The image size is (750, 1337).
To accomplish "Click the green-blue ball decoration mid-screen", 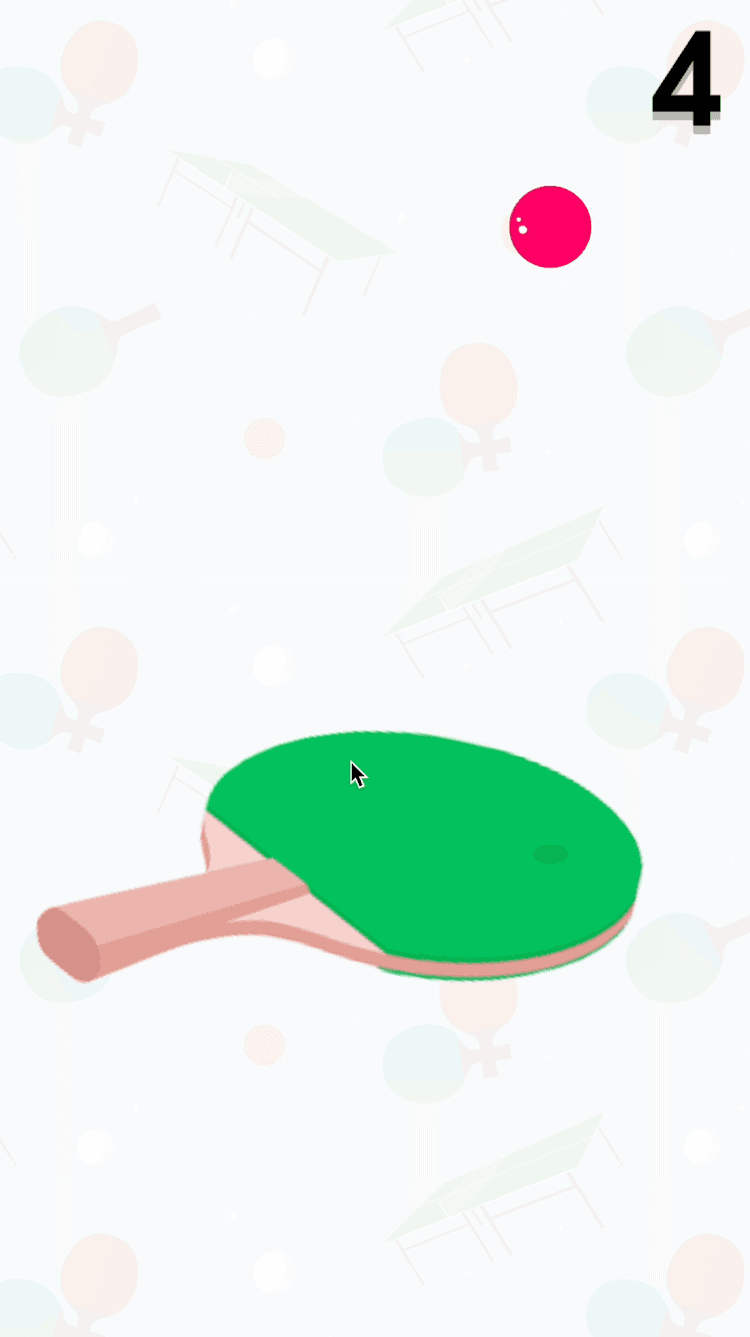I will point(420,455).
